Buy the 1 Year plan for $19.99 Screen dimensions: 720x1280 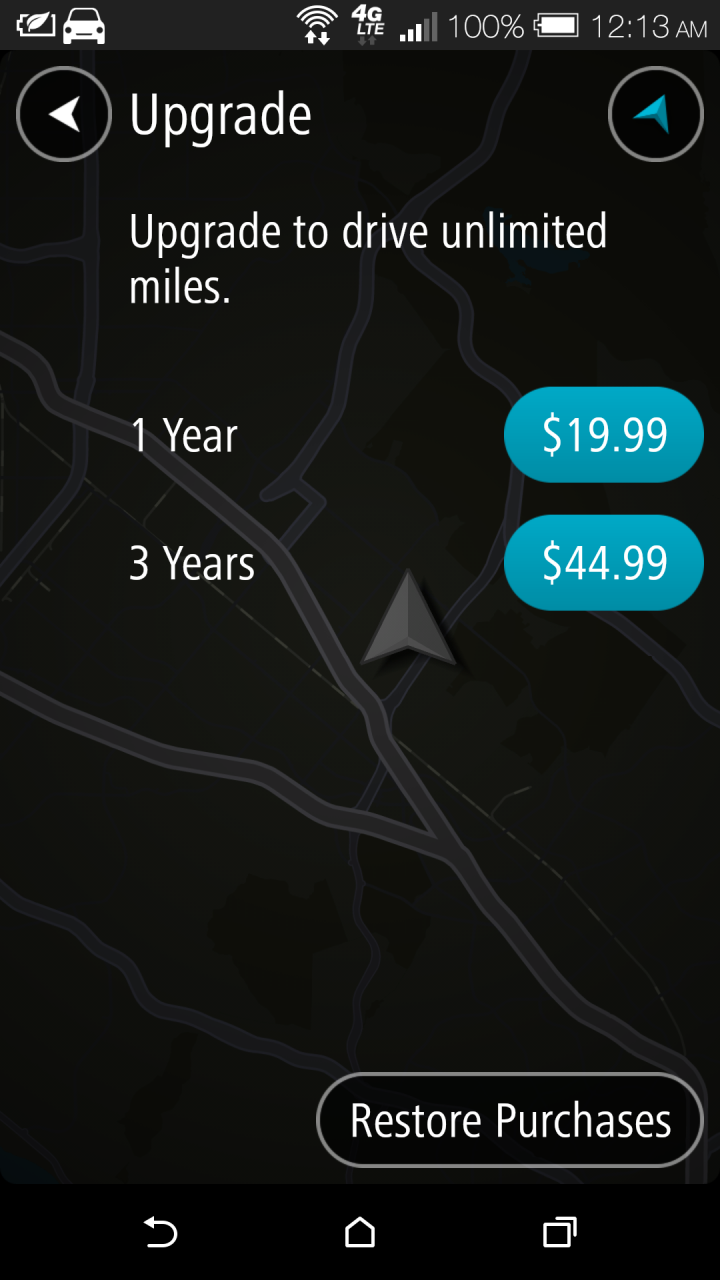coord(604,435)
